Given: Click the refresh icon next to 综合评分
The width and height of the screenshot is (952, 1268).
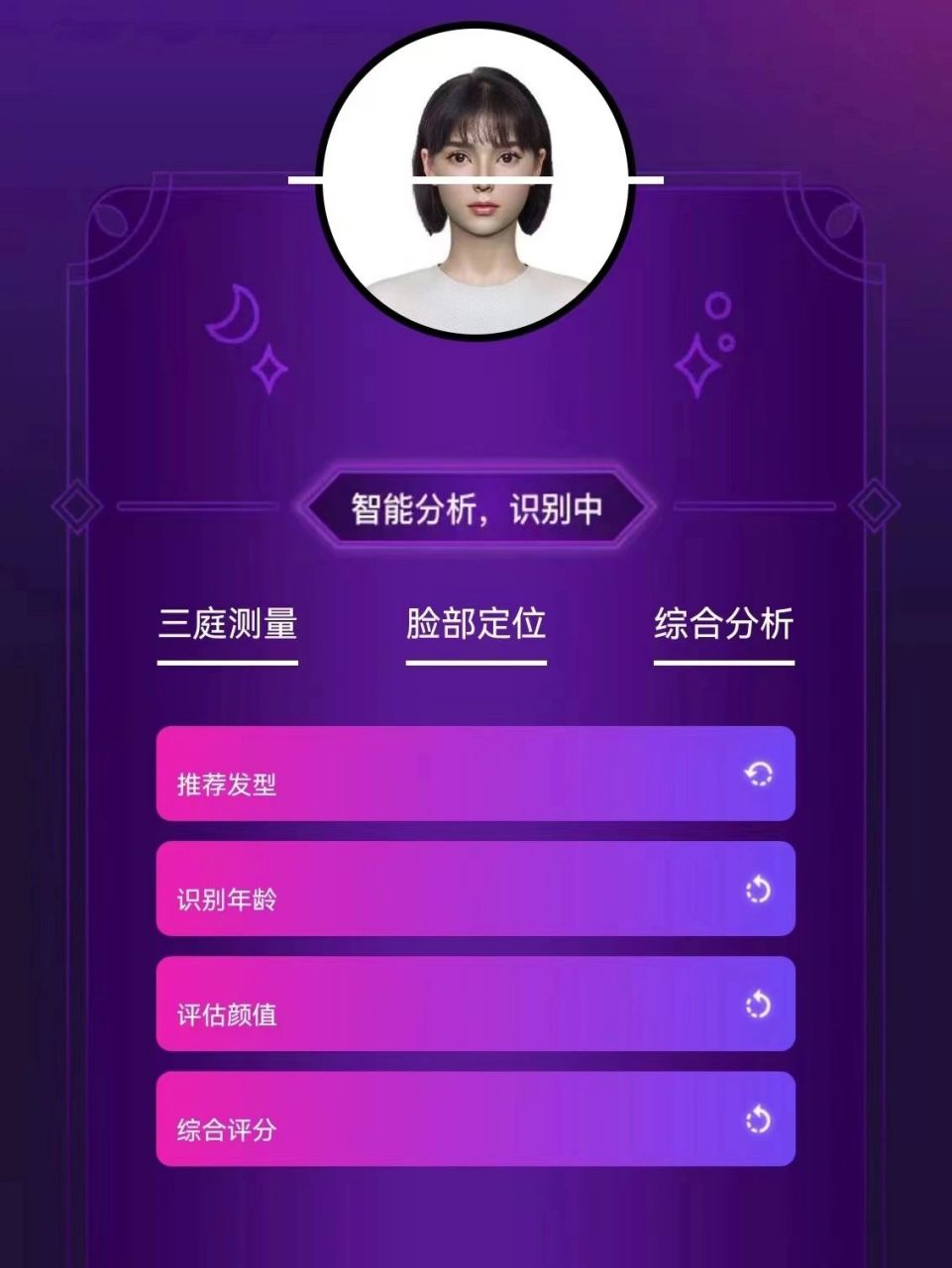Looking at the screenshot, I should click(x=759, y=1119).
